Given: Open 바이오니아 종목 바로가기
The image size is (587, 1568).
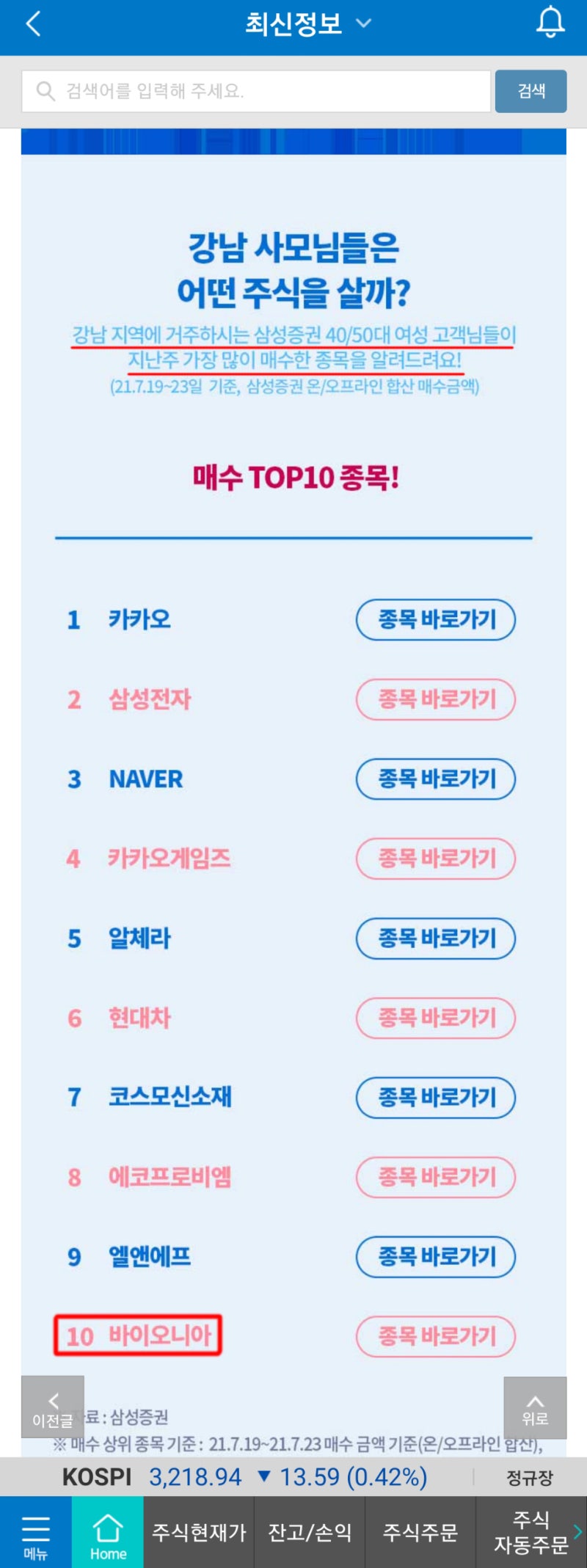Looking at the screenshot, I should (x=435, y=1337).
